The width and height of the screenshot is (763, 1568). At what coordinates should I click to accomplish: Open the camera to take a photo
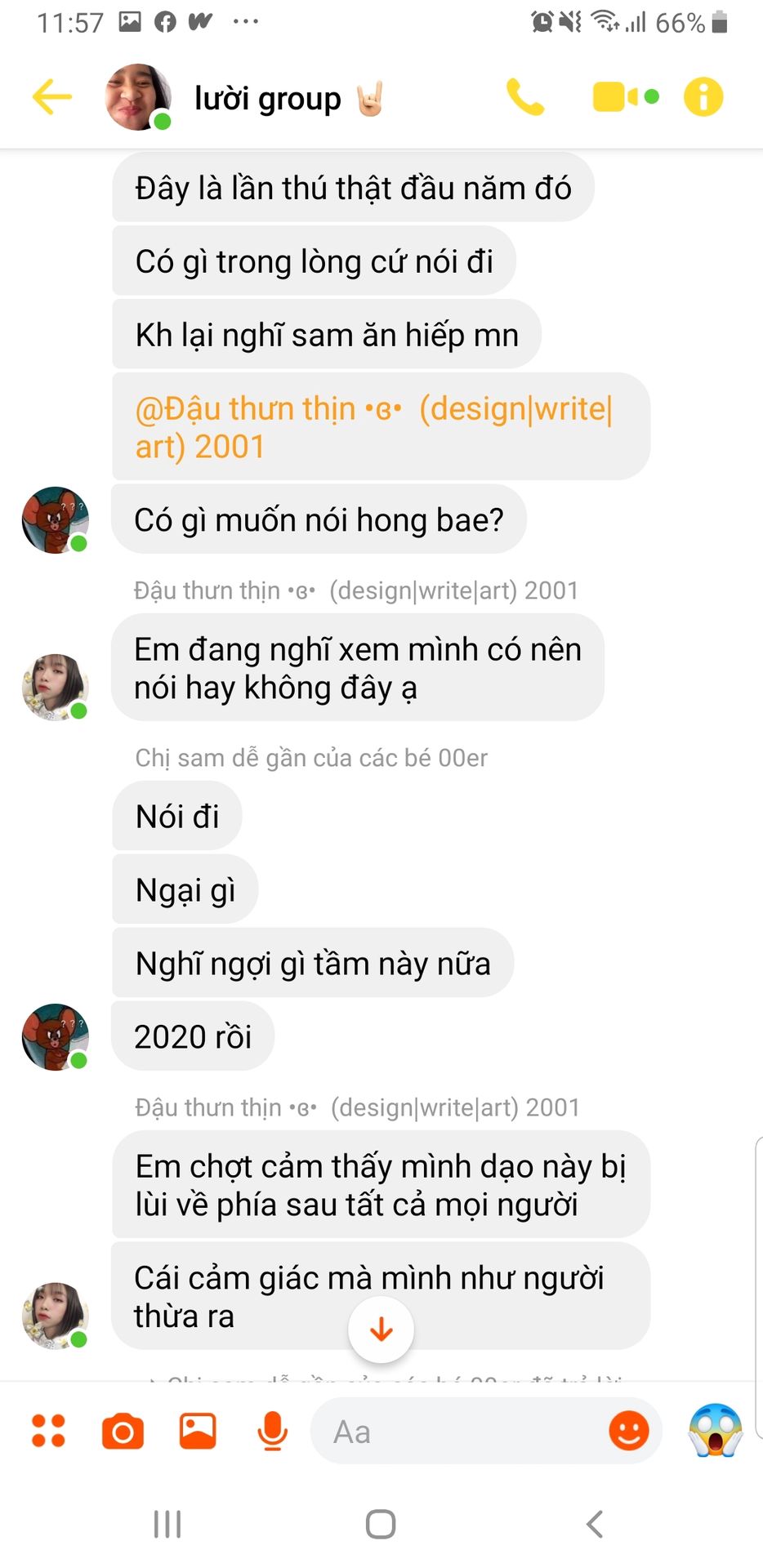coord(123,1432)
